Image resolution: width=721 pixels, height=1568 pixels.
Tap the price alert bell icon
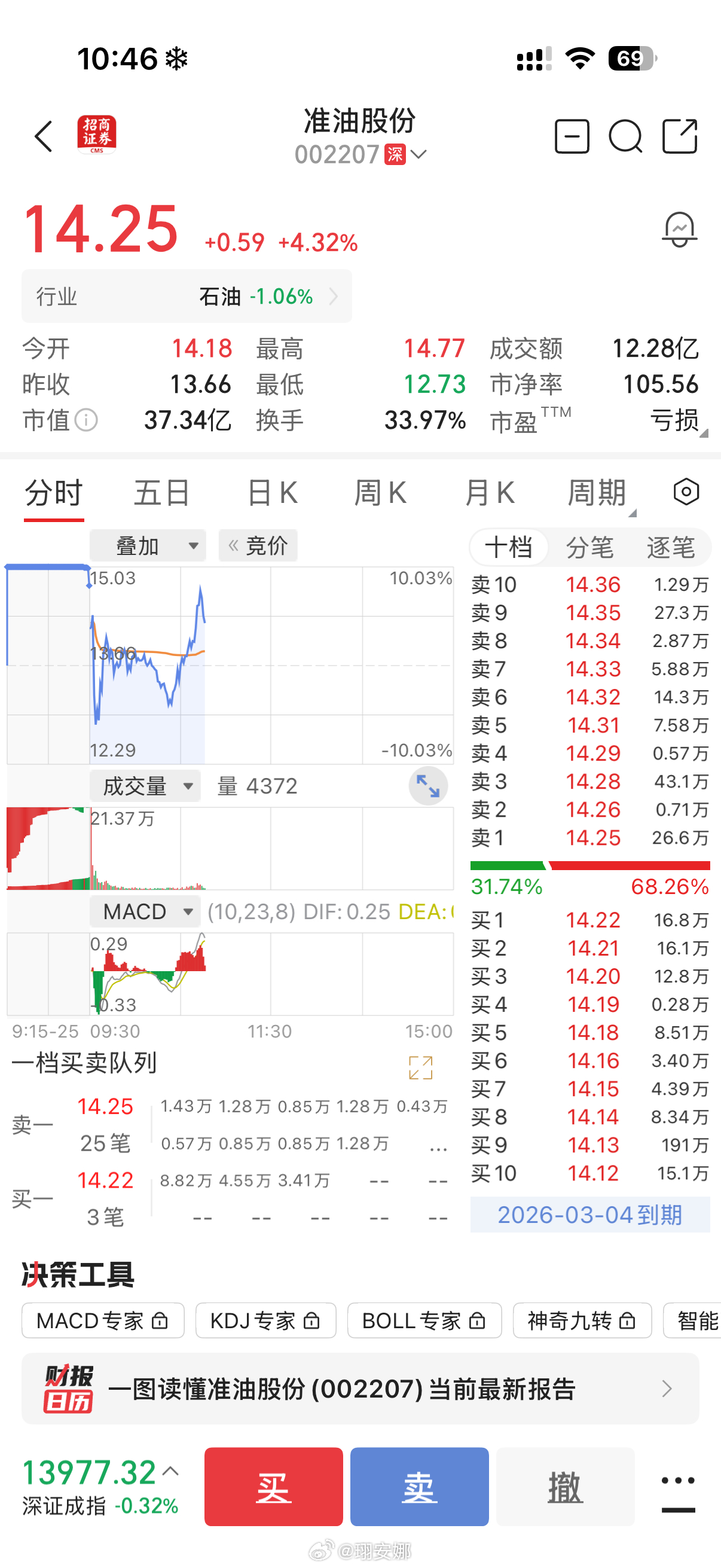(x=680, y=228)
